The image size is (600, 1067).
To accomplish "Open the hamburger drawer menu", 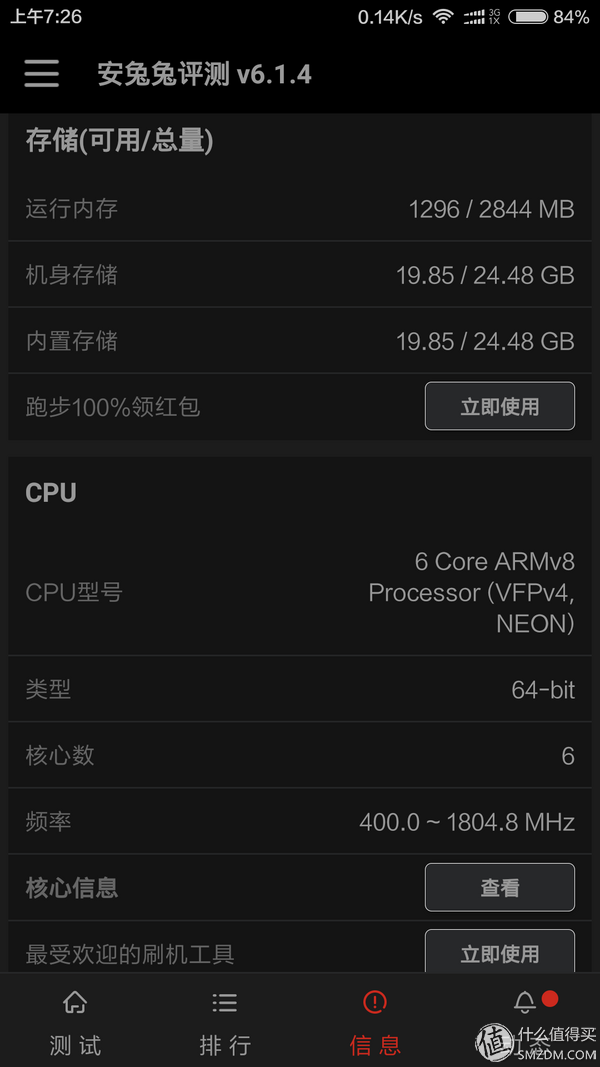I will [41, 73].
